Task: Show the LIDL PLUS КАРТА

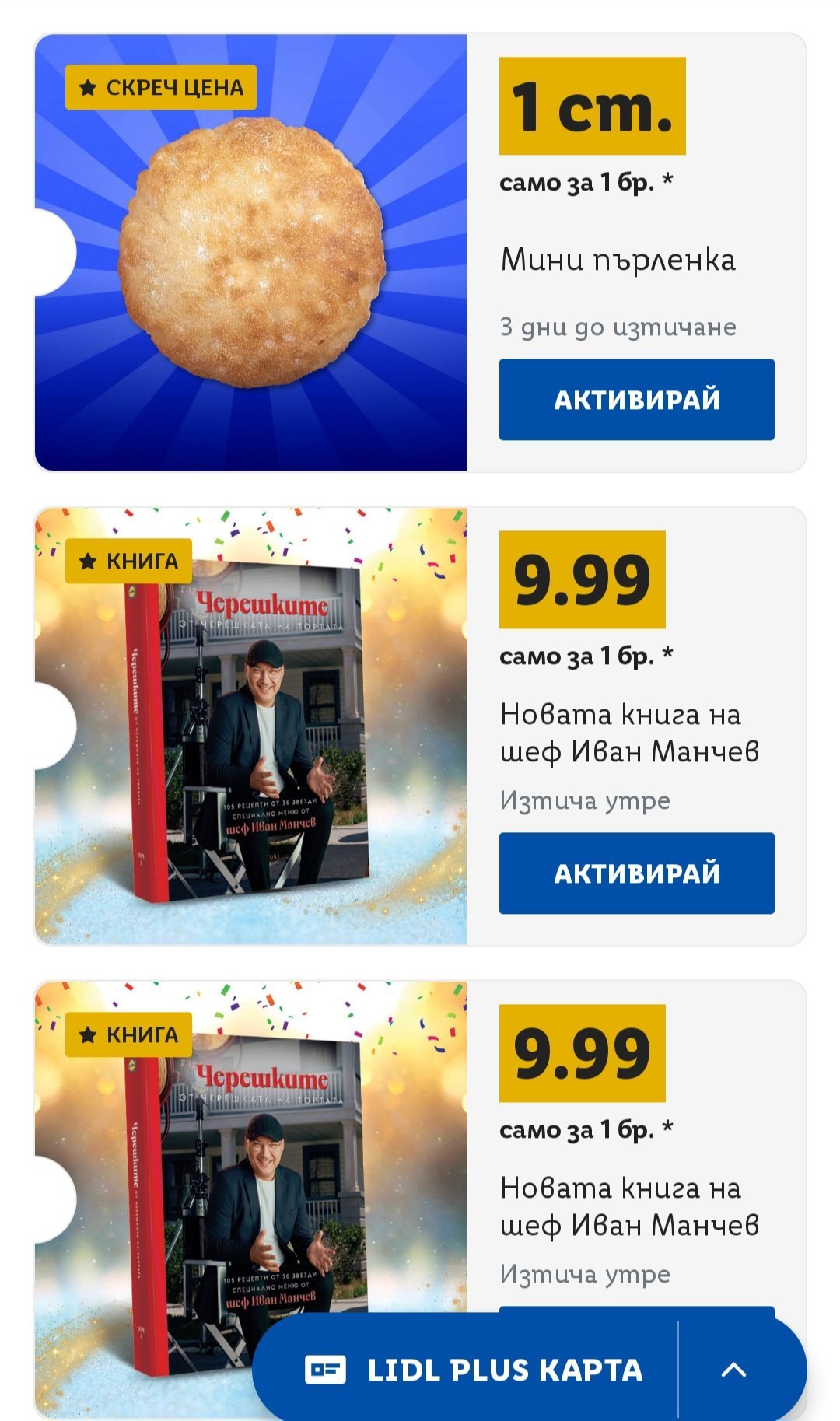Action: click(x=474, y=1370)
